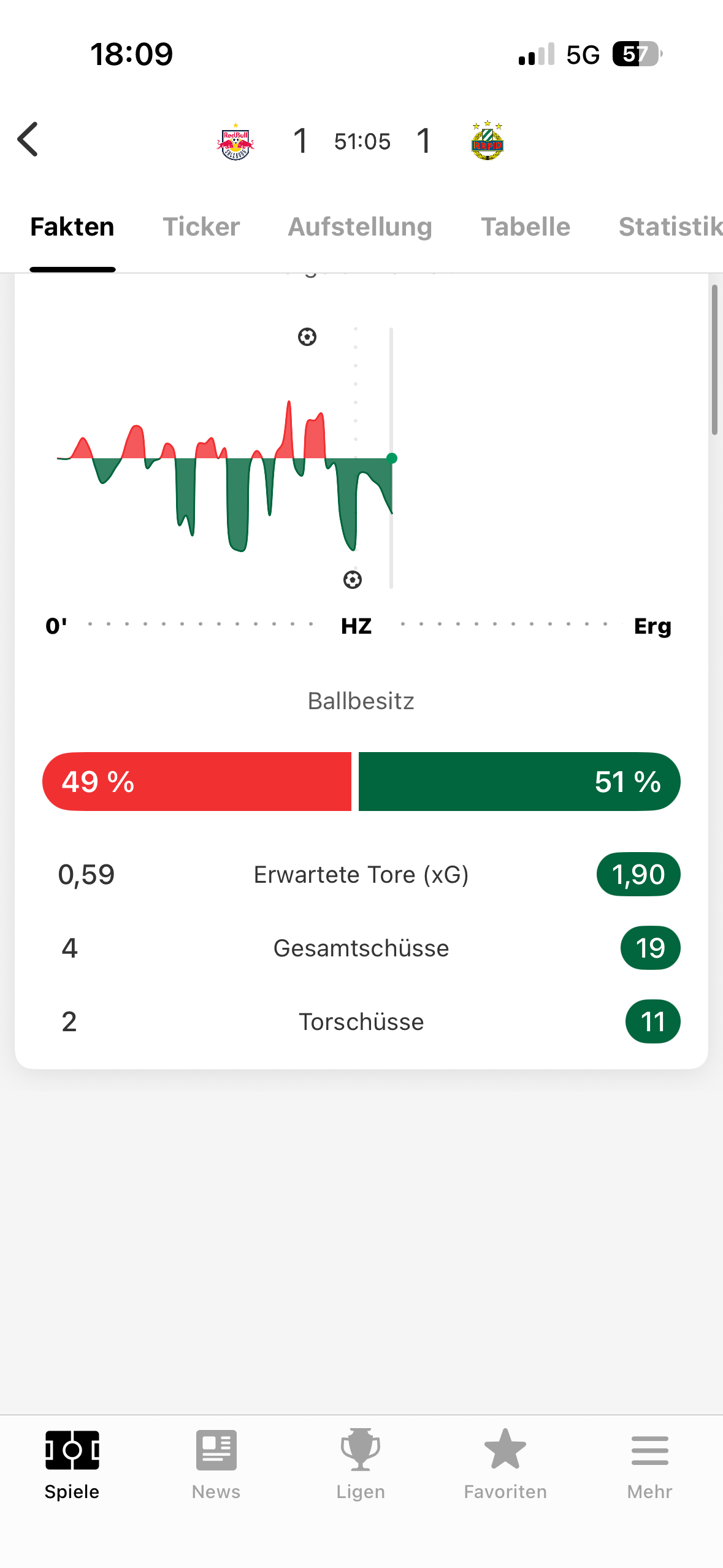Screen dimensions: 723x1568
Task: Open the Aufstellung tab
Action: (360, 227)
